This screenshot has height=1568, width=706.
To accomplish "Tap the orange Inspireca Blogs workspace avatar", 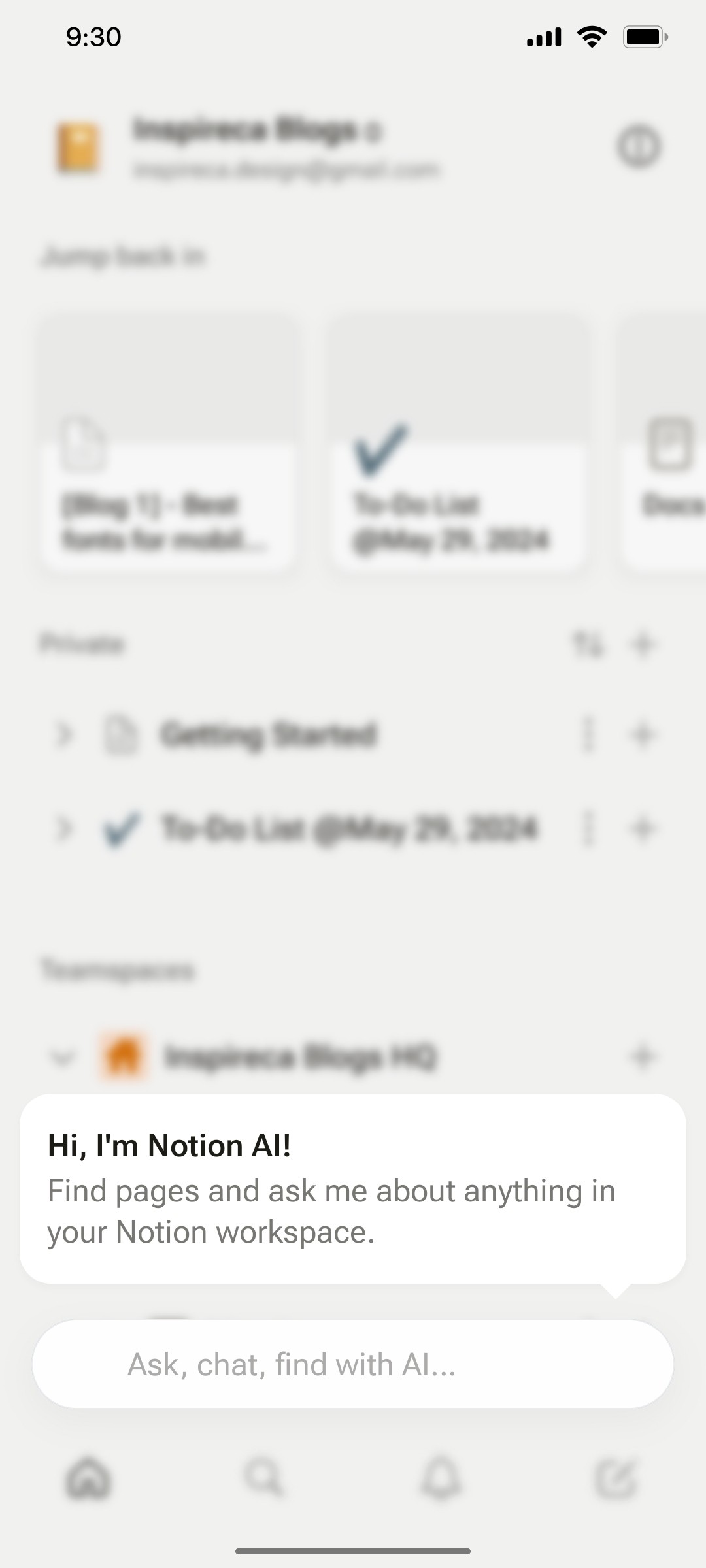I will (78, 147).
